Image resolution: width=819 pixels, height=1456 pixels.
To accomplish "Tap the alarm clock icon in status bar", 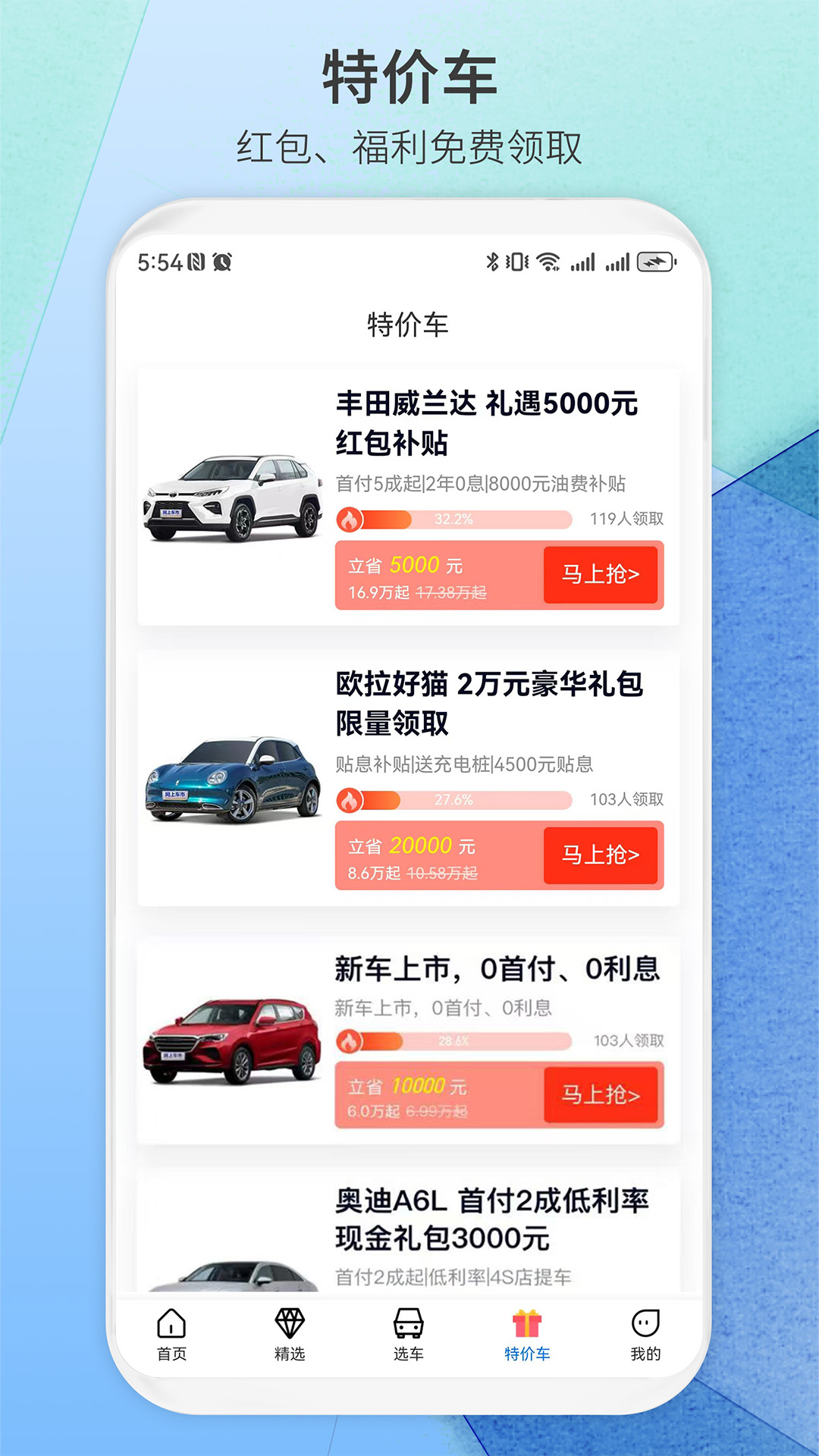I will [220, 262].
